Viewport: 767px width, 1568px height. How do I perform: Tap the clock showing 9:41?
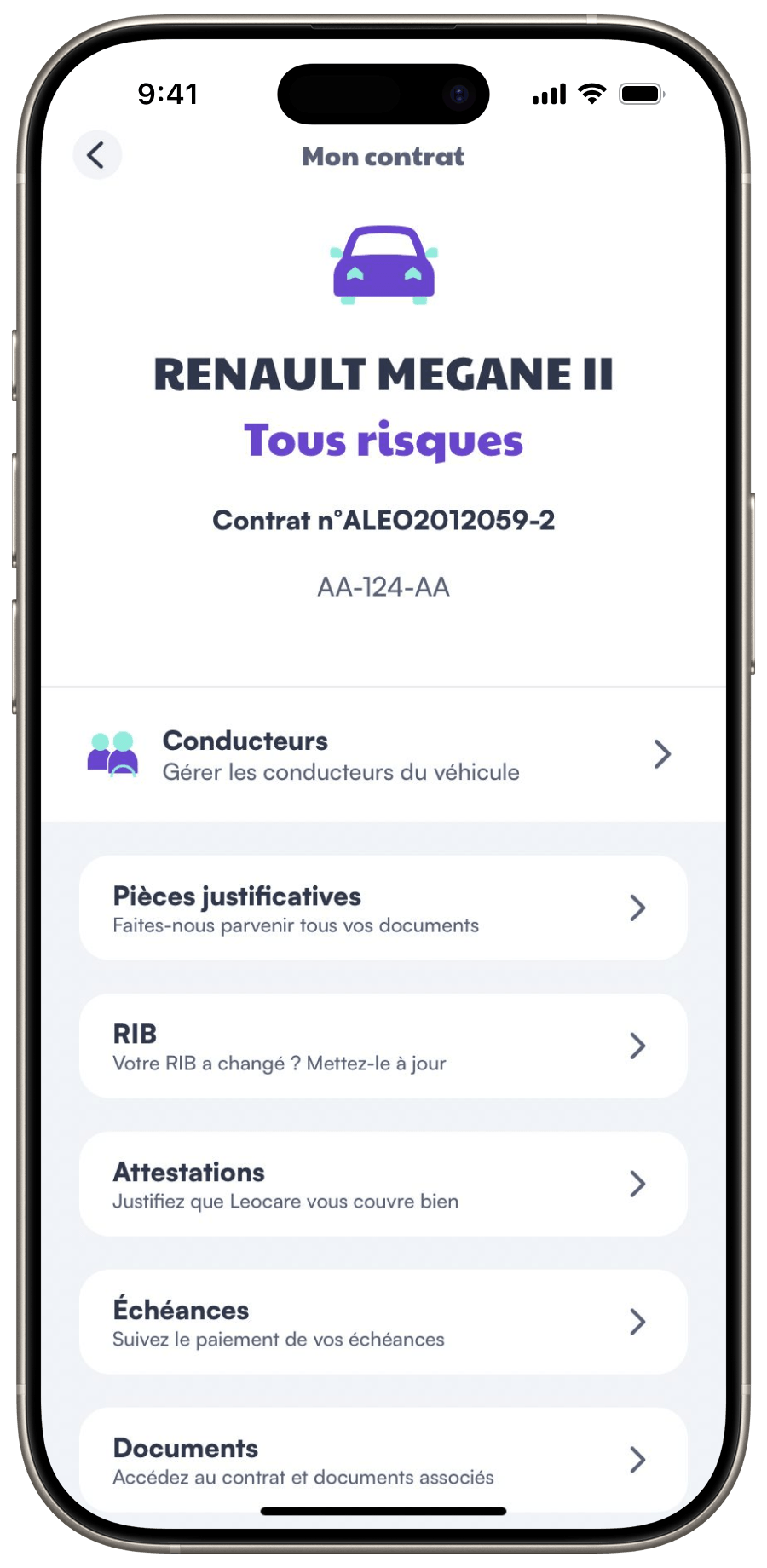[169, 94]
